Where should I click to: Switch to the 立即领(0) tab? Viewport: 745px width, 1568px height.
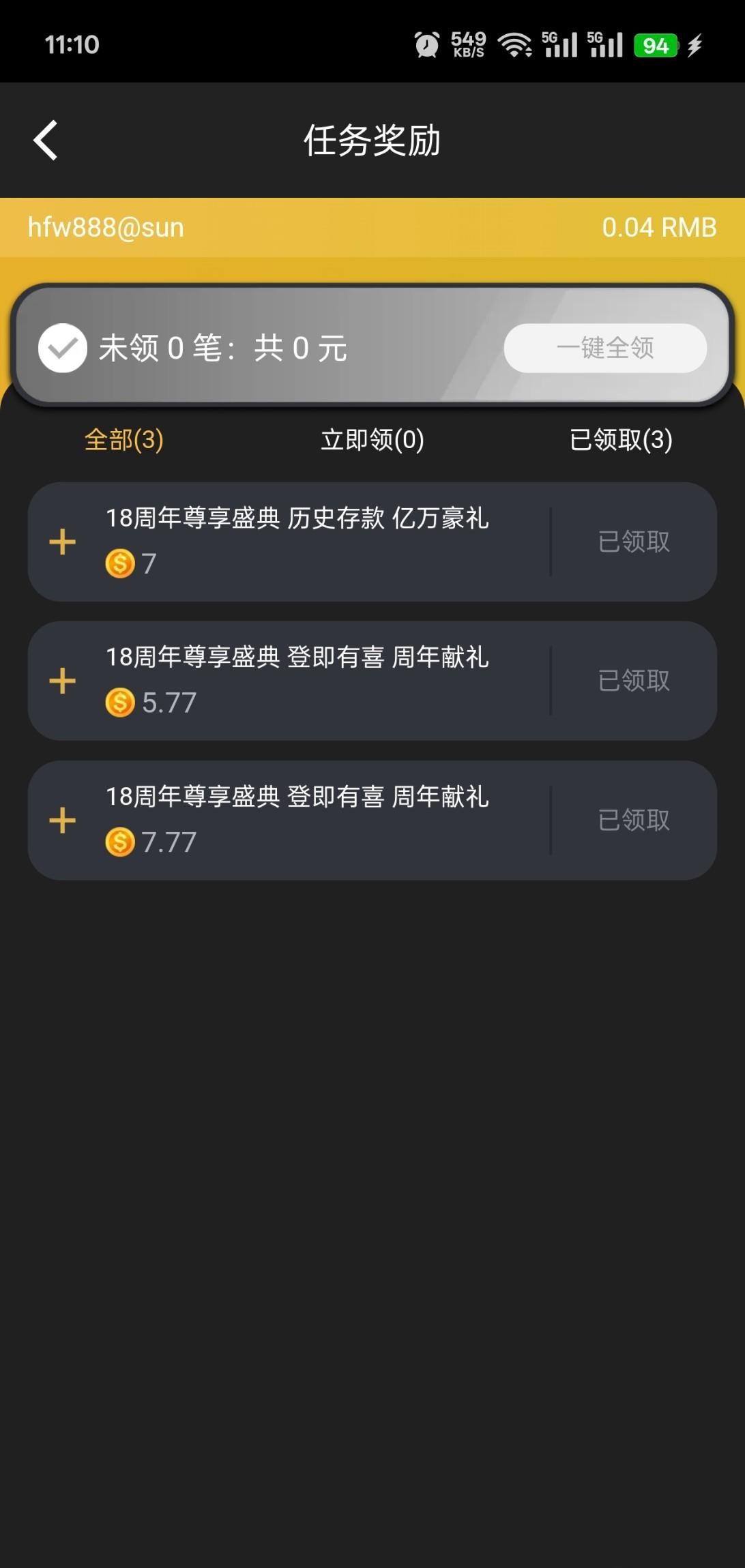372,440
